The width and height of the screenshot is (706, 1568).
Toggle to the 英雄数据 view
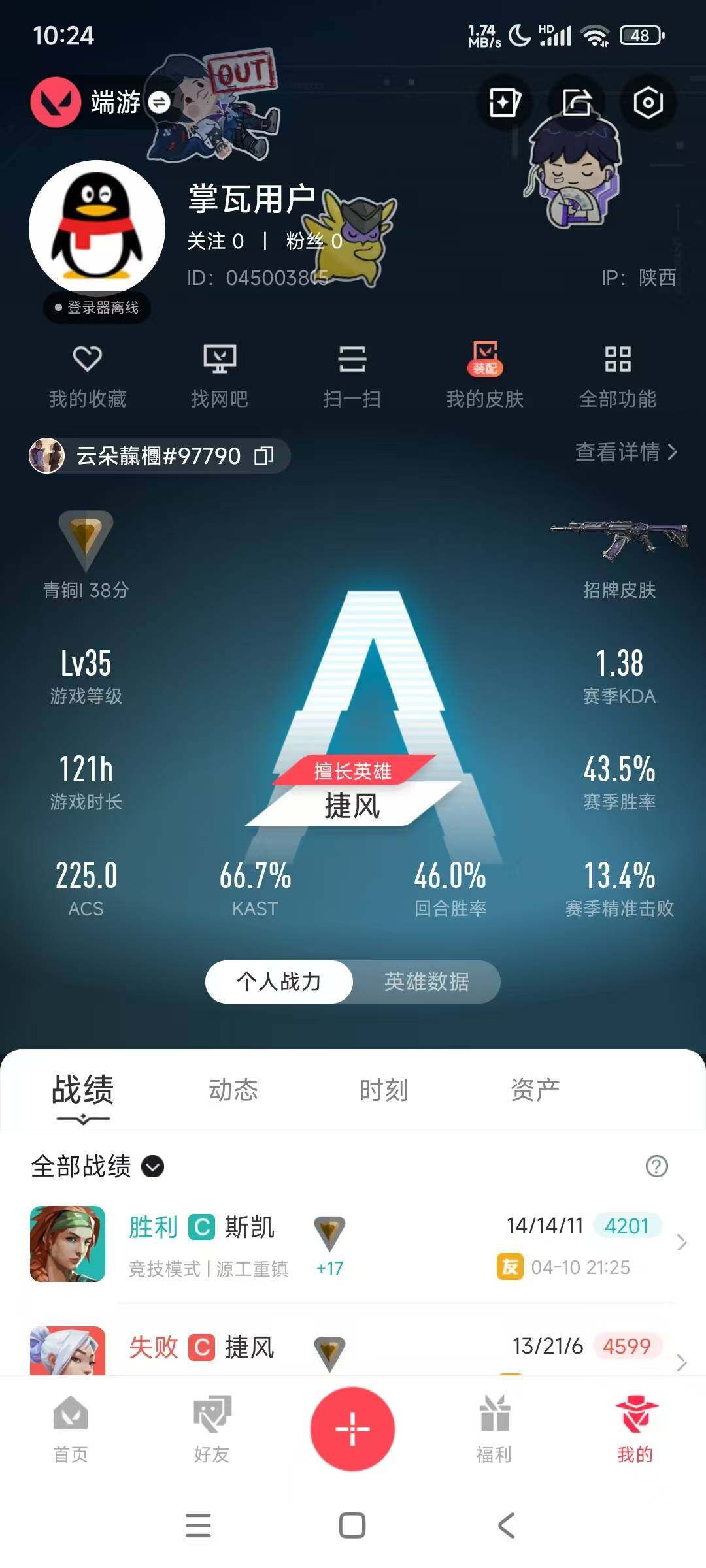[426, 982]
